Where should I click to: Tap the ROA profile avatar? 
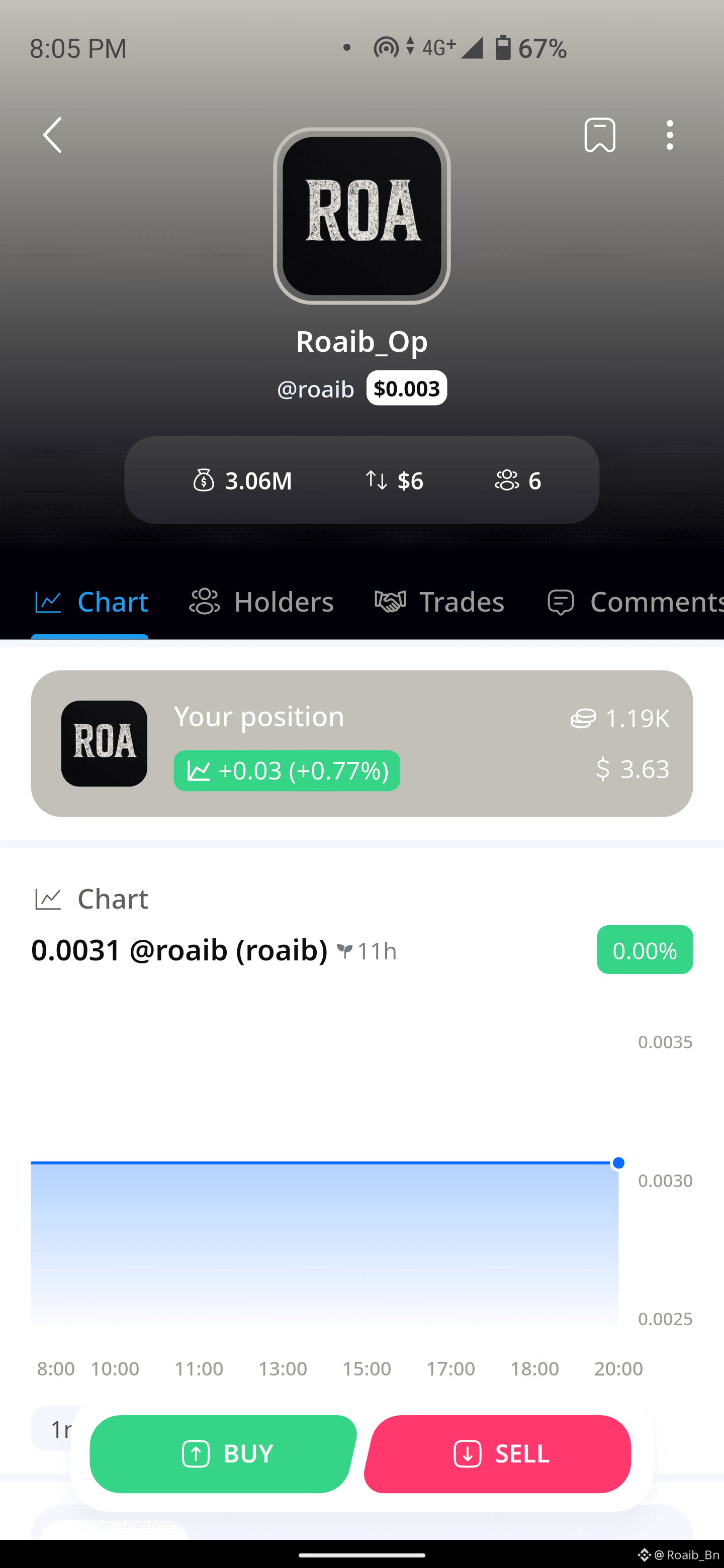(x=361, y=216)
